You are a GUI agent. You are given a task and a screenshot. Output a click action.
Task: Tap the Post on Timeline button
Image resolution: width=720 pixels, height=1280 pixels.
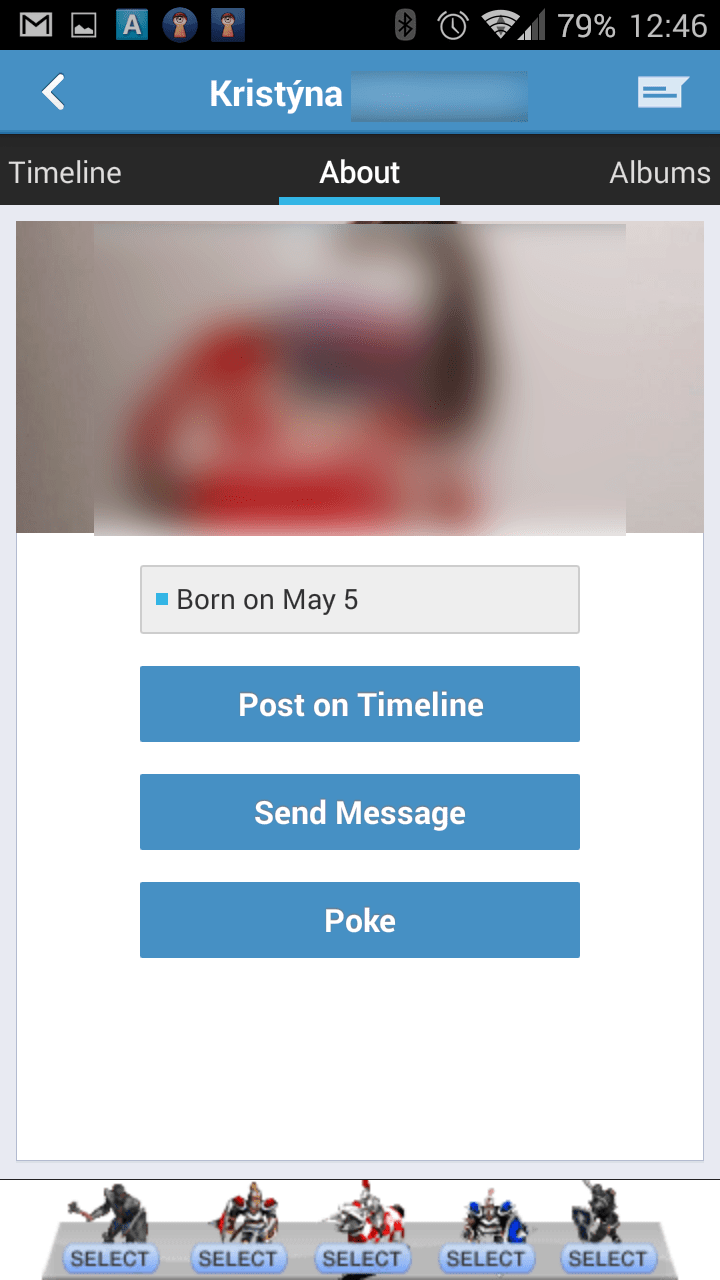(x=360, y=704)
